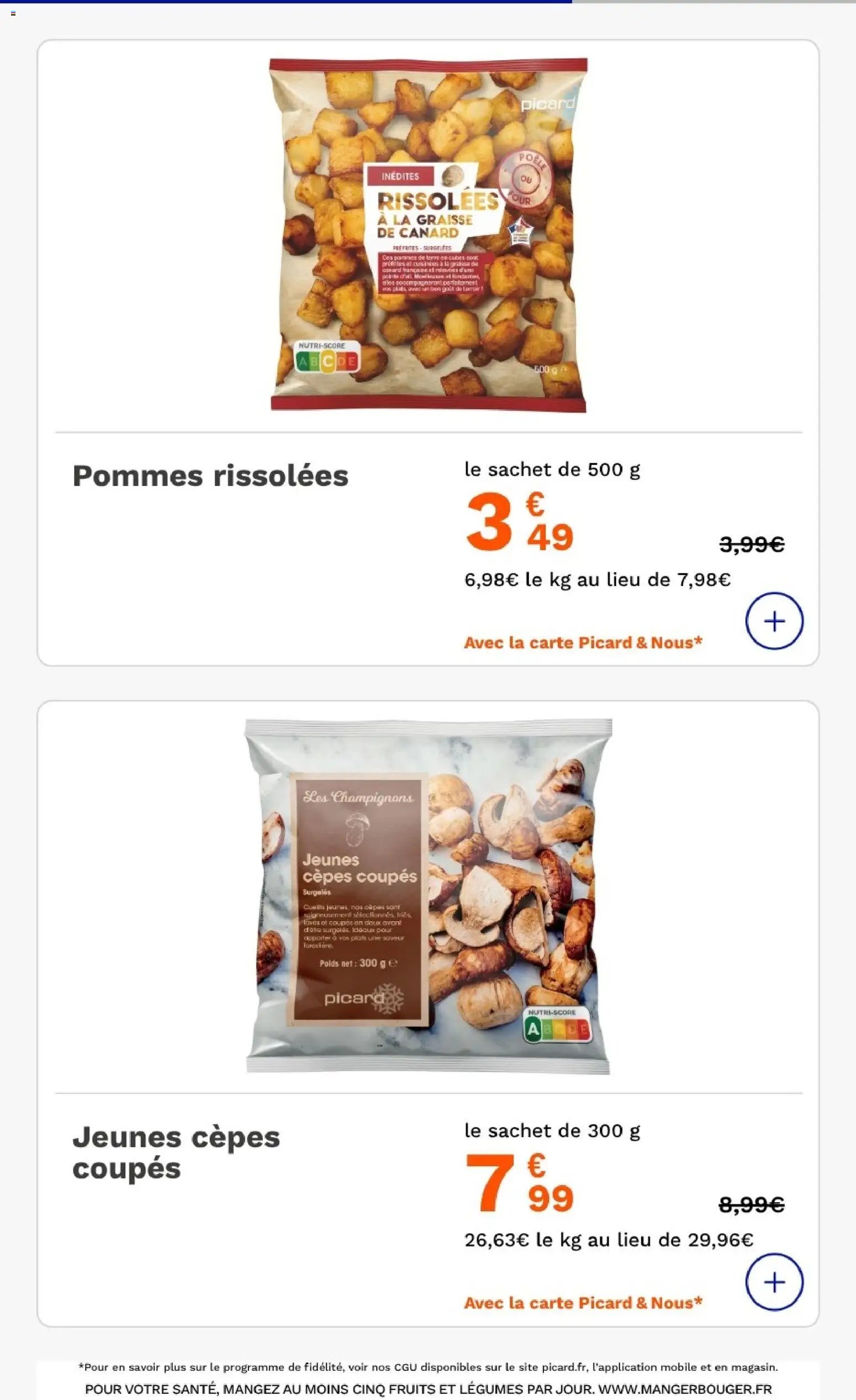Tap the plus button for Jeunes cèpes coupés
Image resolution: width=856 pixels, height=1400 pixels.
point(774,1282)
